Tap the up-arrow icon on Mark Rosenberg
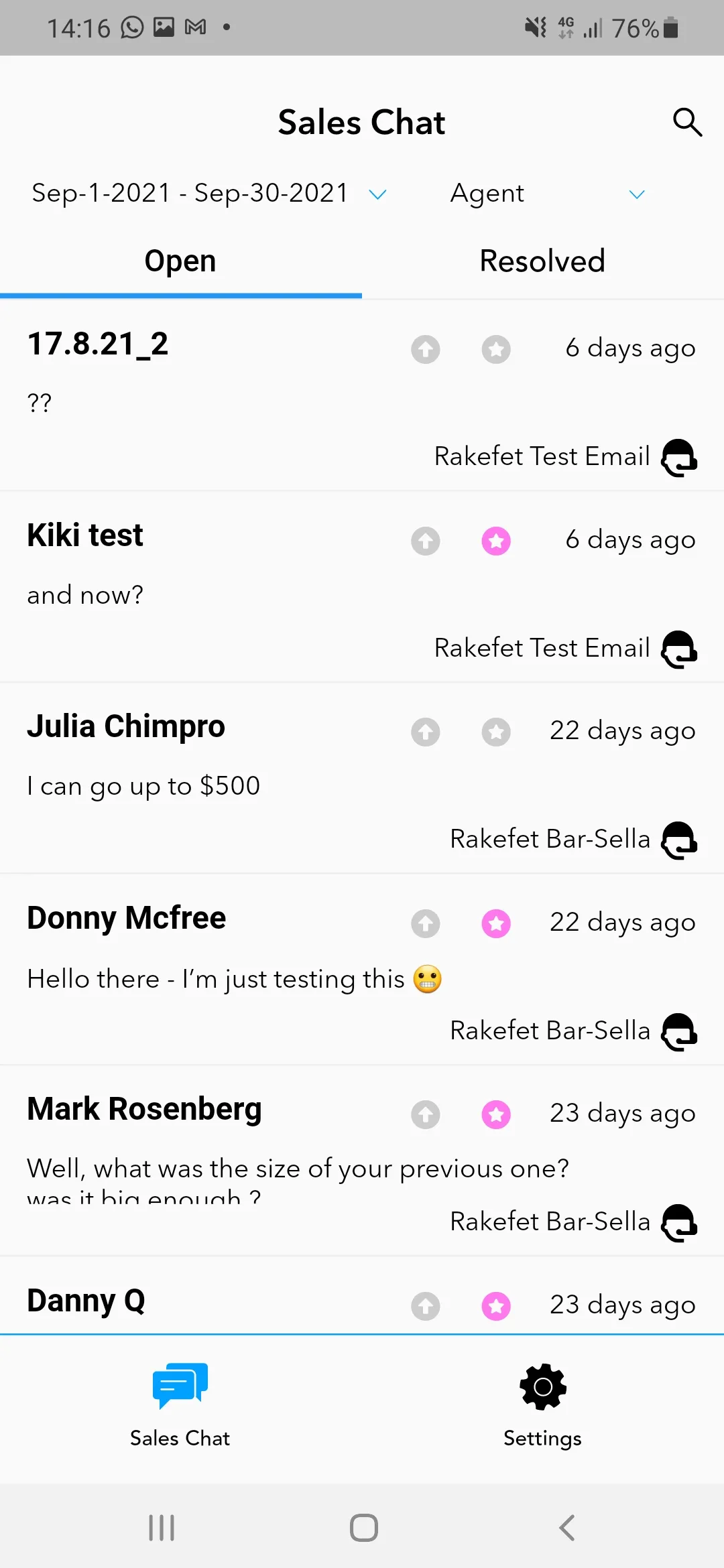 click(426, 1115)
